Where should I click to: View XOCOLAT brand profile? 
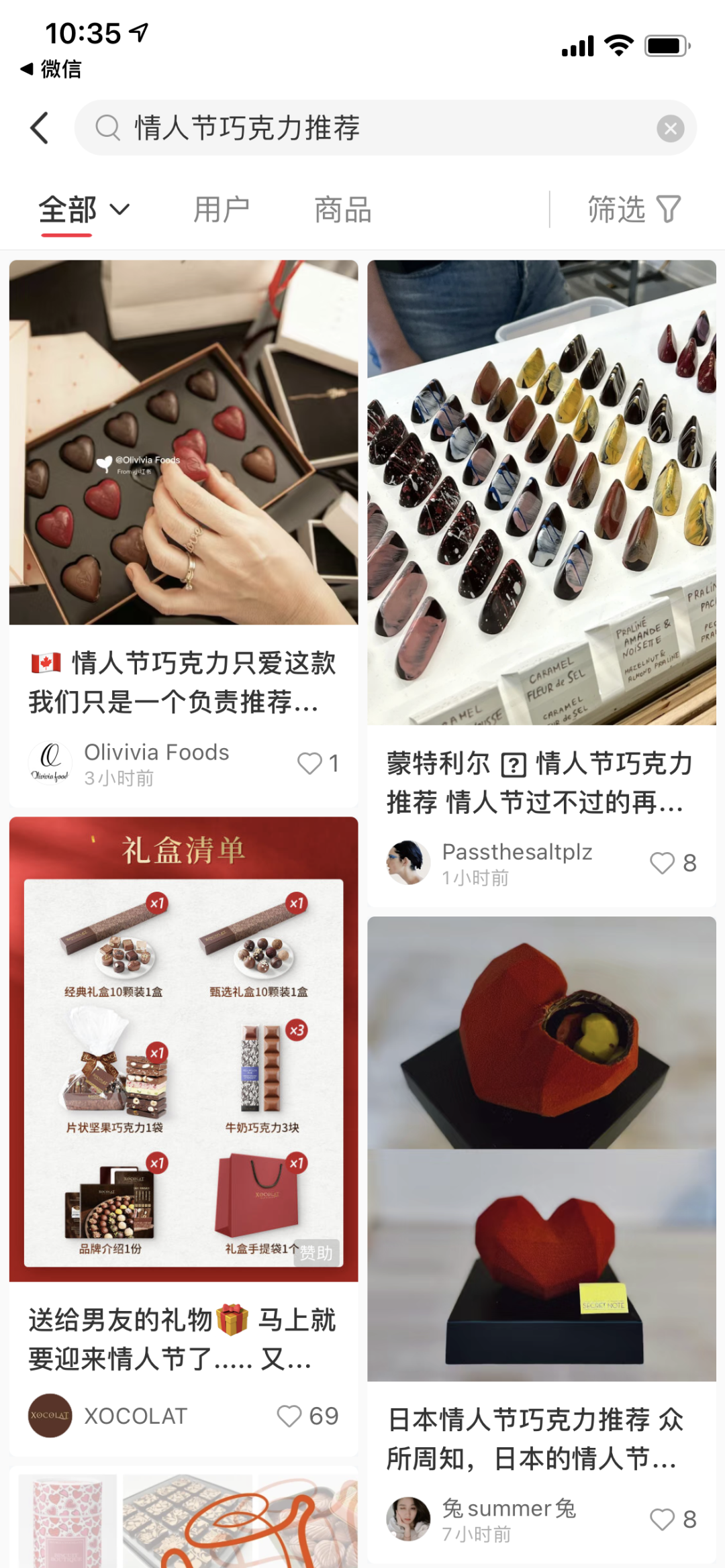(50, 1416)
